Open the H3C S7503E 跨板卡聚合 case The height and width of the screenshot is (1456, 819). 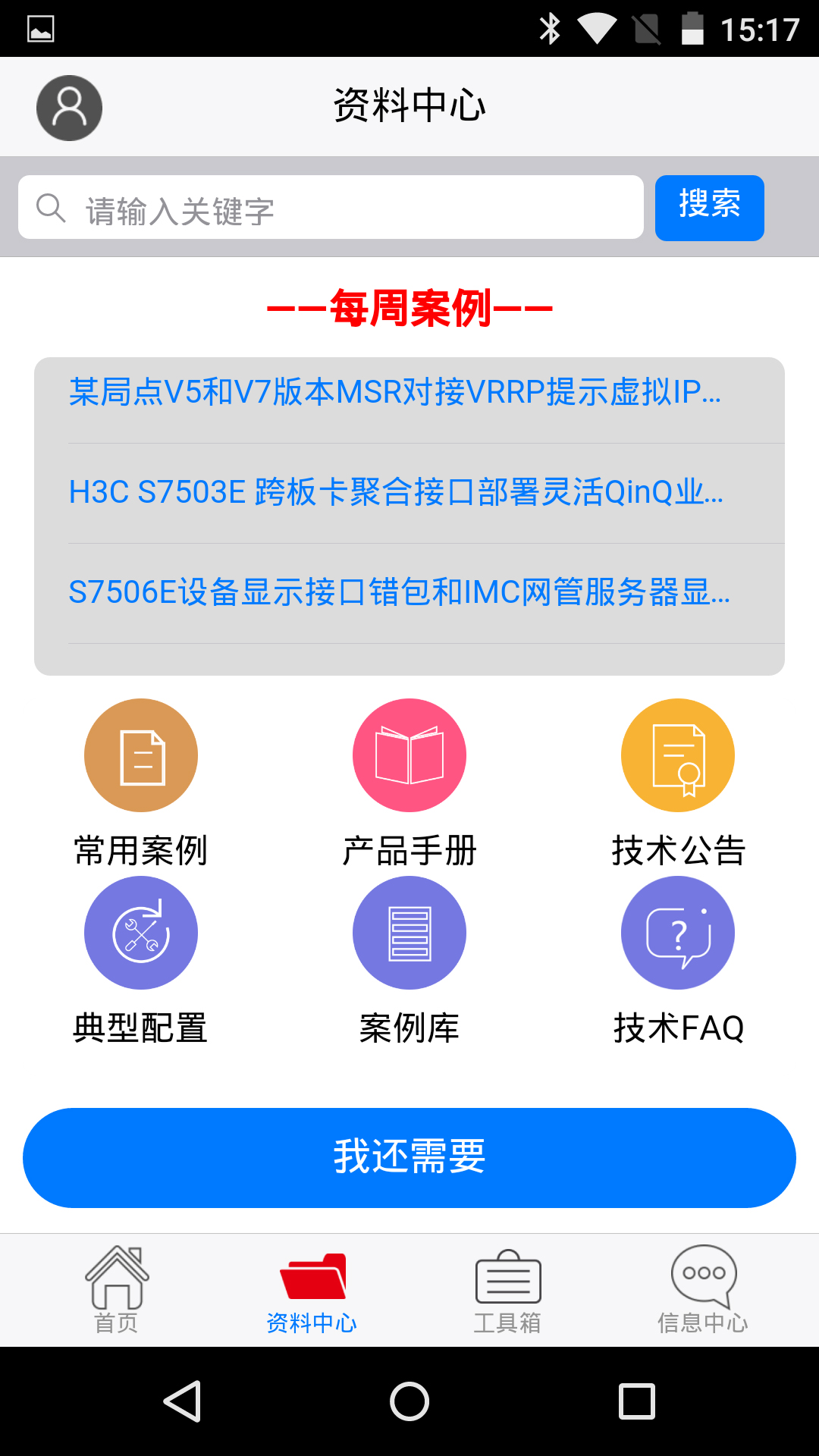point(396,492)
